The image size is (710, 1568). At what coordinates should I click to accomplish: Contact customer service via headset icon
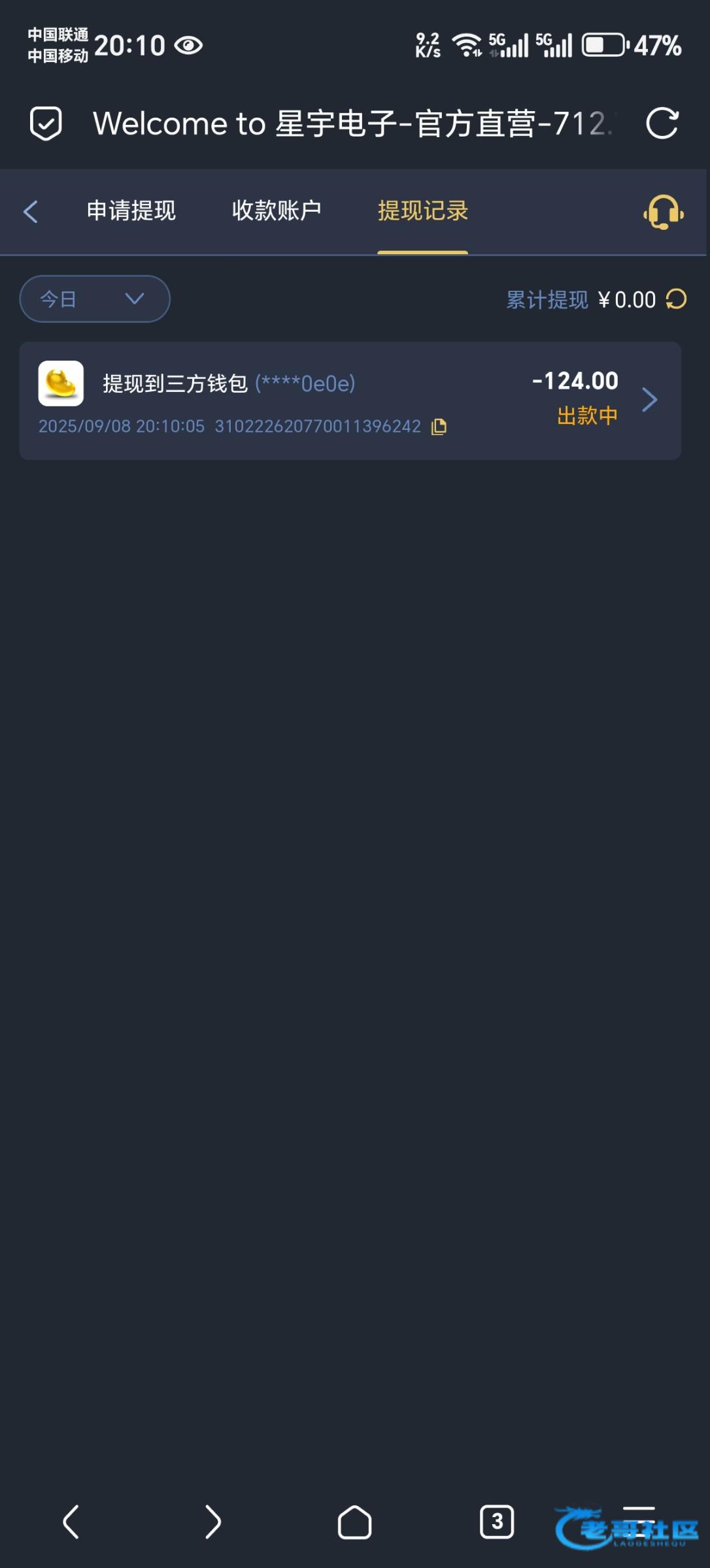click(x=663, y=212)
